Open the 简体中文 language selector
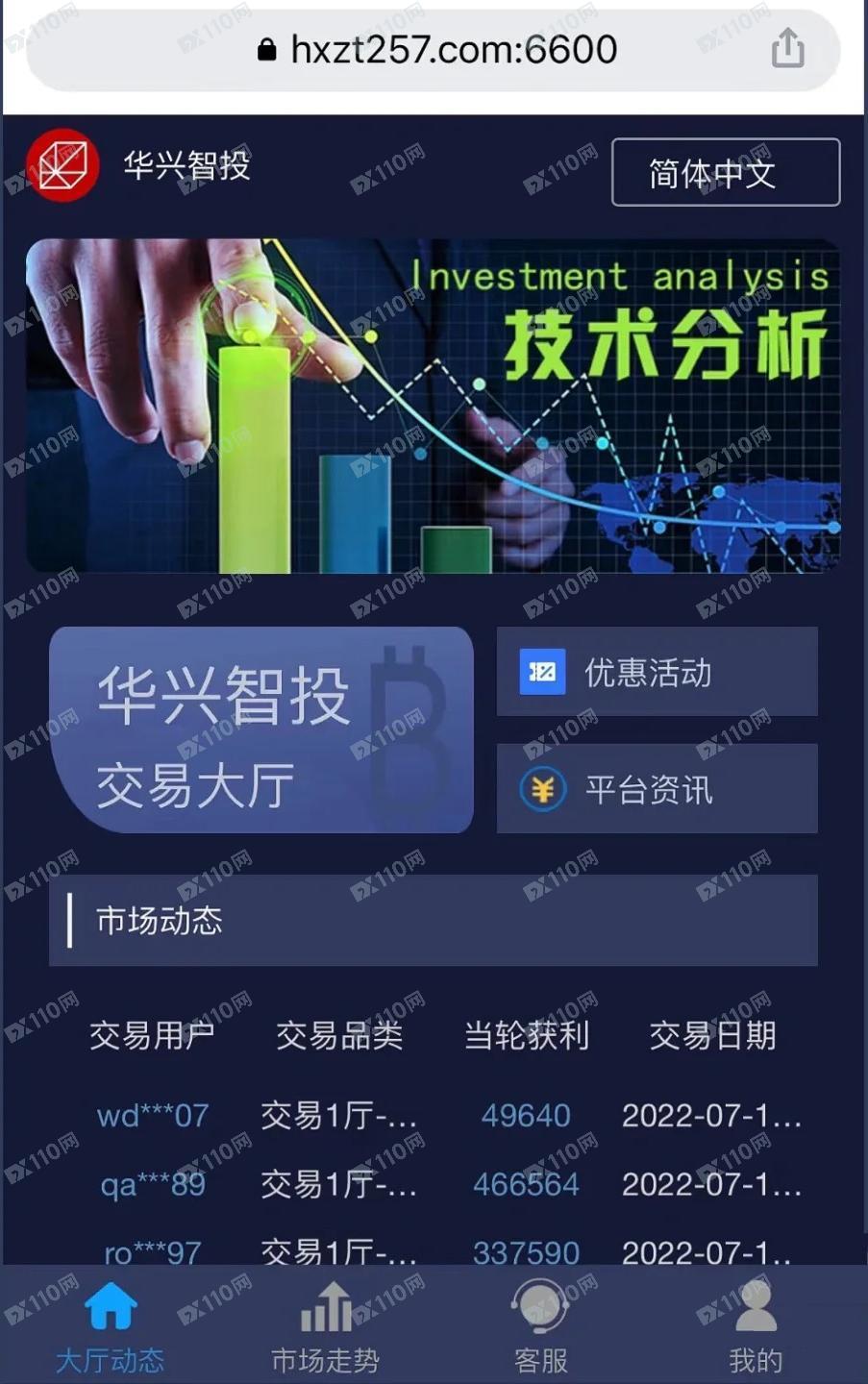The height and width of the screenshot is (1384, 868). coord(725,173)
